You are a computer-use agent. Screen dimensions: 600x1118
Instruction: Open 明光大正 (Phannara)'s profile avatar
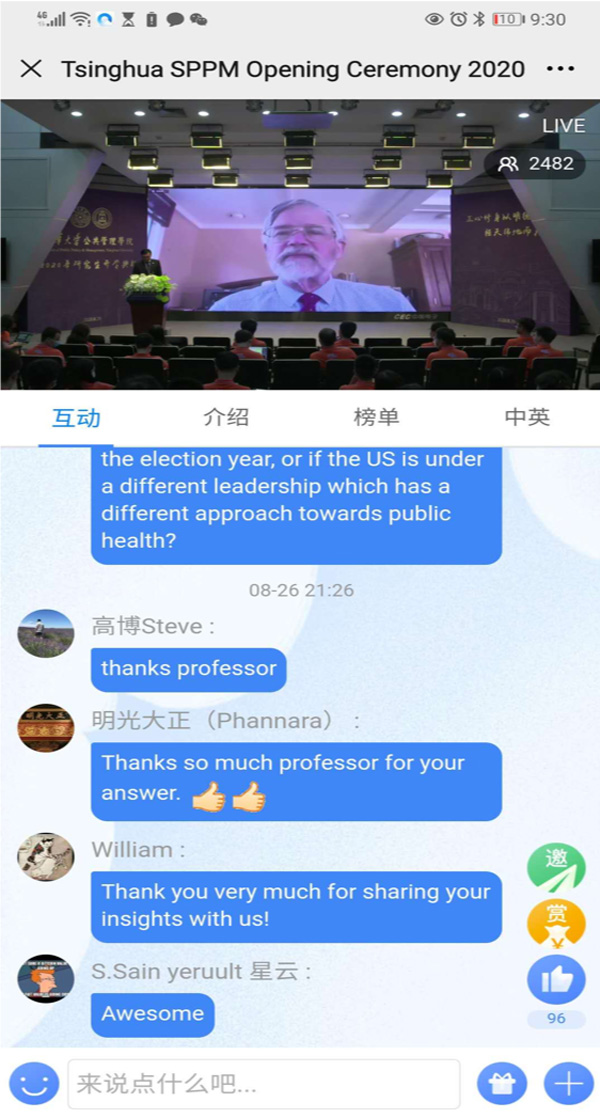click(x=46, y=728)
